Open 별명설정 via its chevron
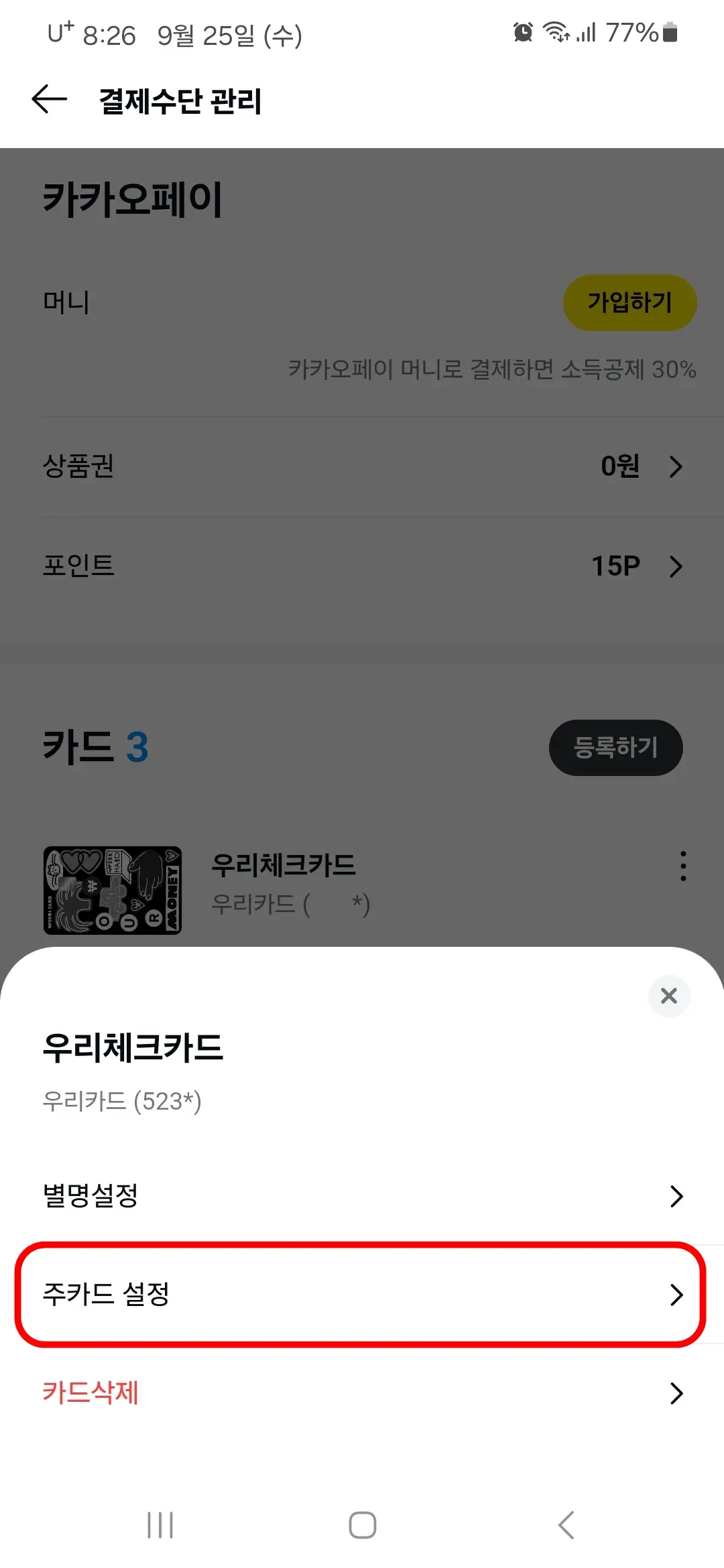Viewport: 724px width, 1568px height. click(675, 1196)
